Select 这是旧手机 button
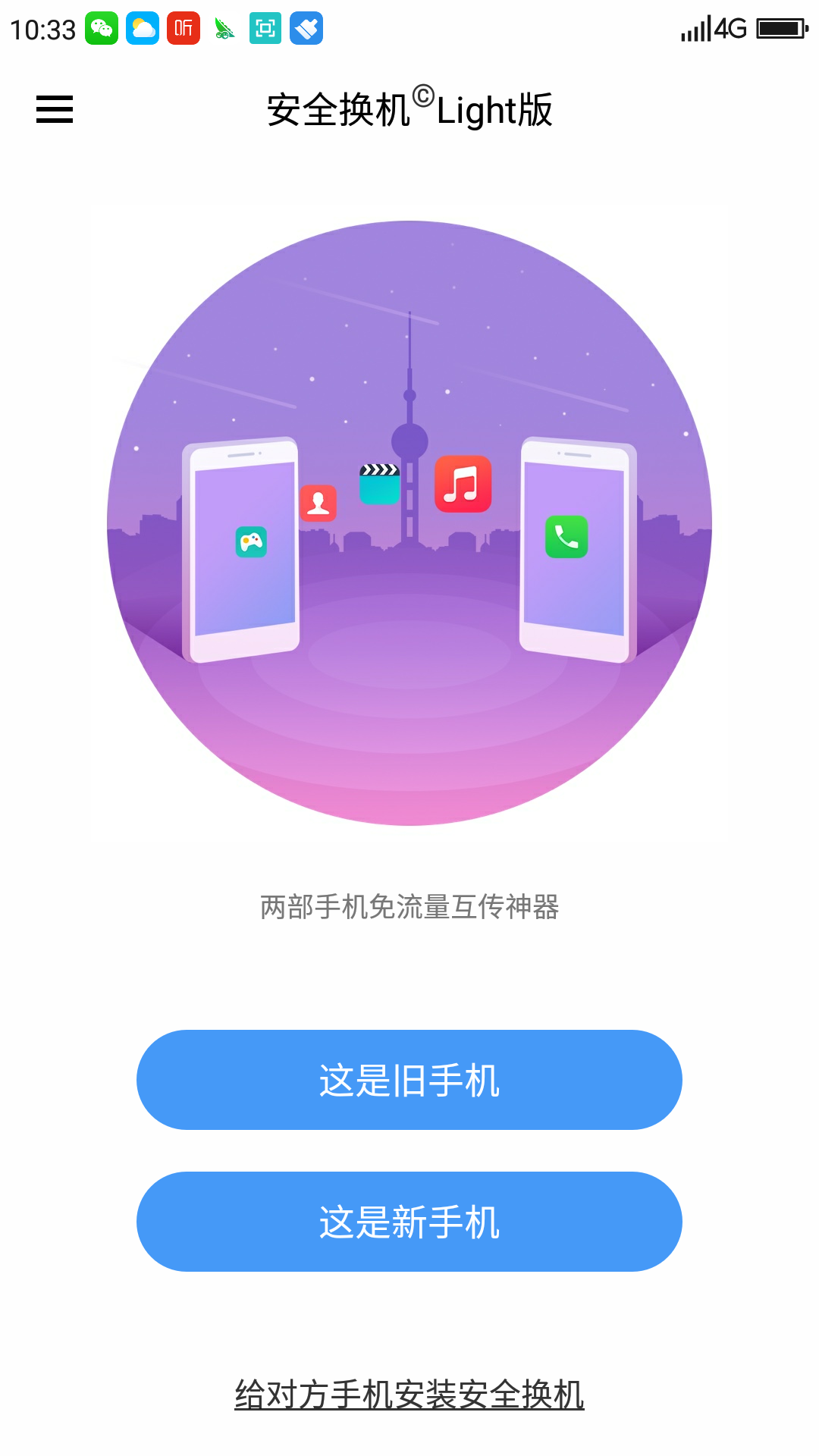The image size is (819, 1456). (x=409, y=1080)
